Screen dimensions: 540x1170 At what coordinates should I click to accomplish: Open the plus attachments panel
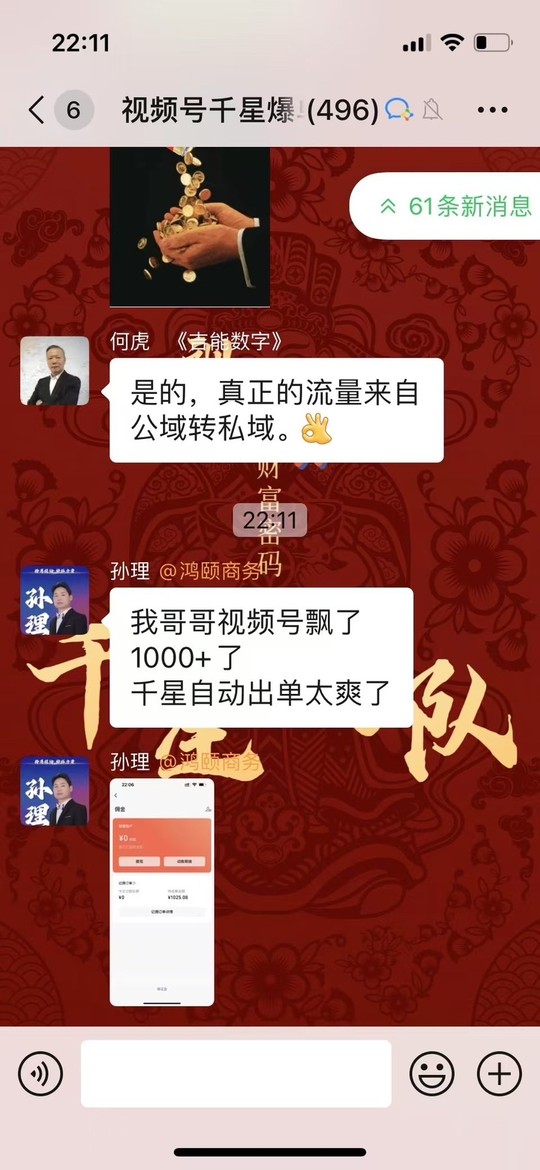[x=499, y=1074]
